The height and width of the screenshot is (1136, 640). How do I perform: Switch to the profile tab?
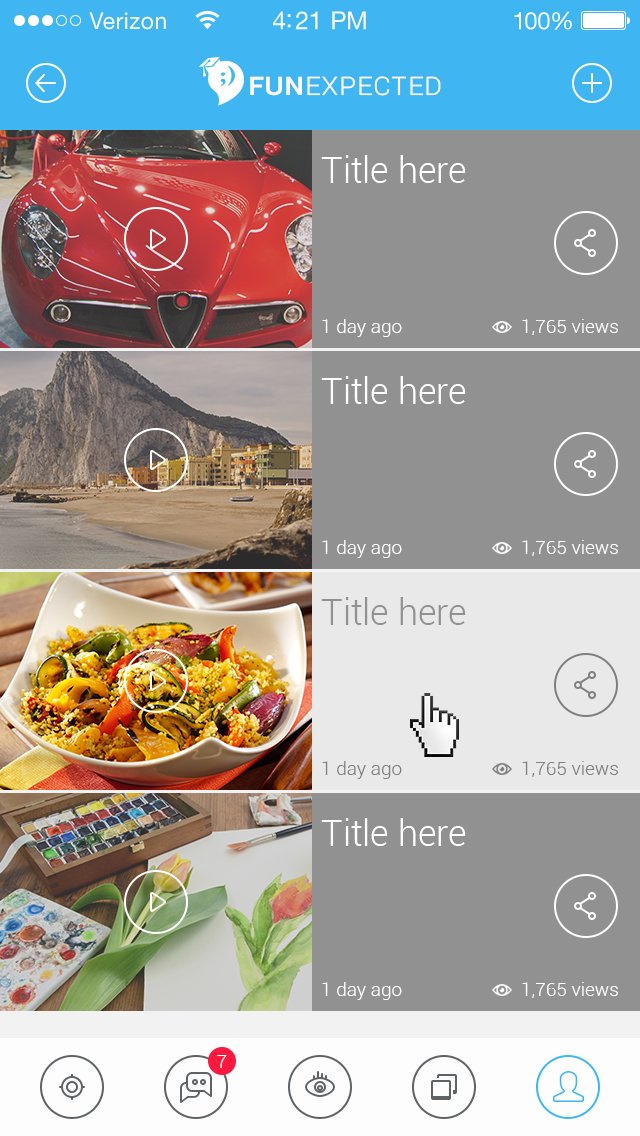click(568, 1087)
